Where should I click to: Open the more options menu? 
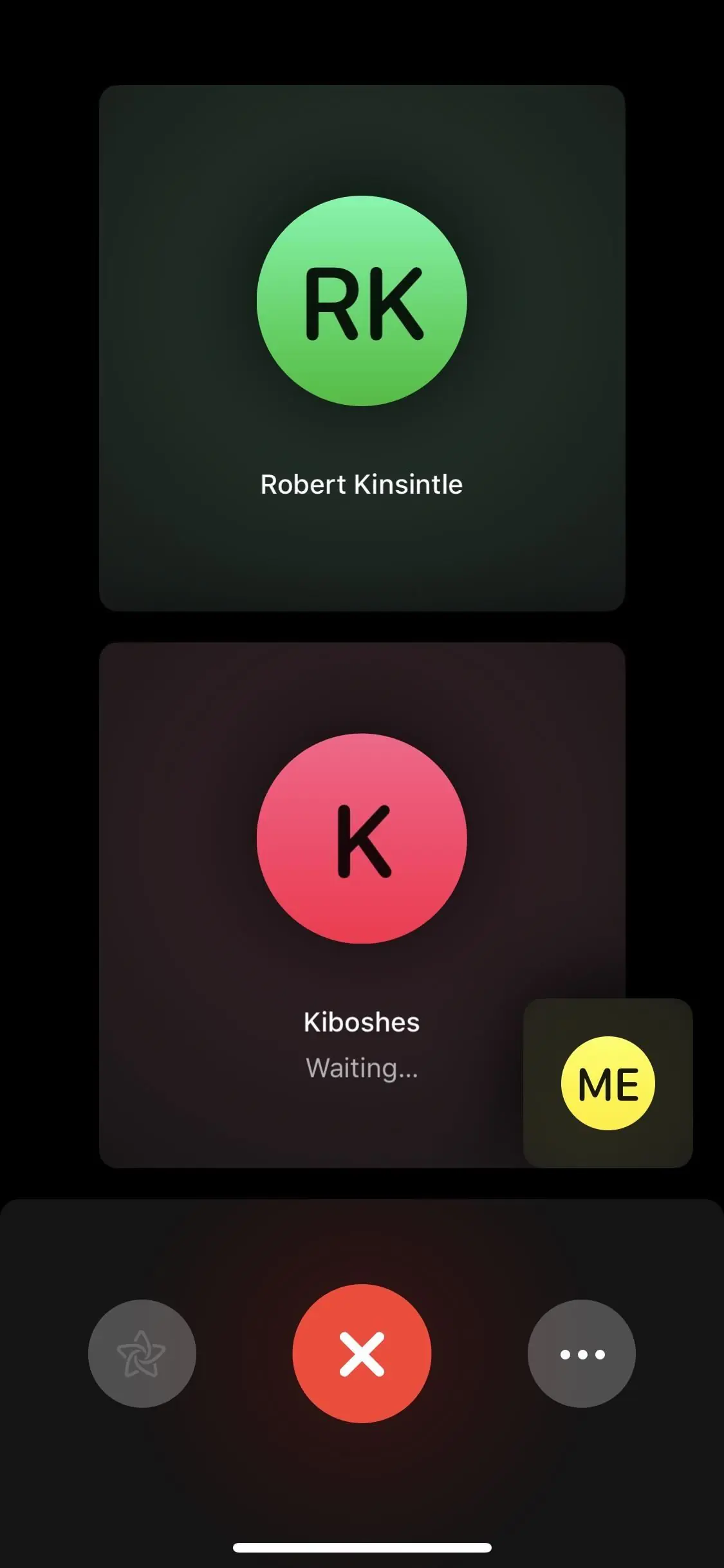click(x=582, y=1354)
